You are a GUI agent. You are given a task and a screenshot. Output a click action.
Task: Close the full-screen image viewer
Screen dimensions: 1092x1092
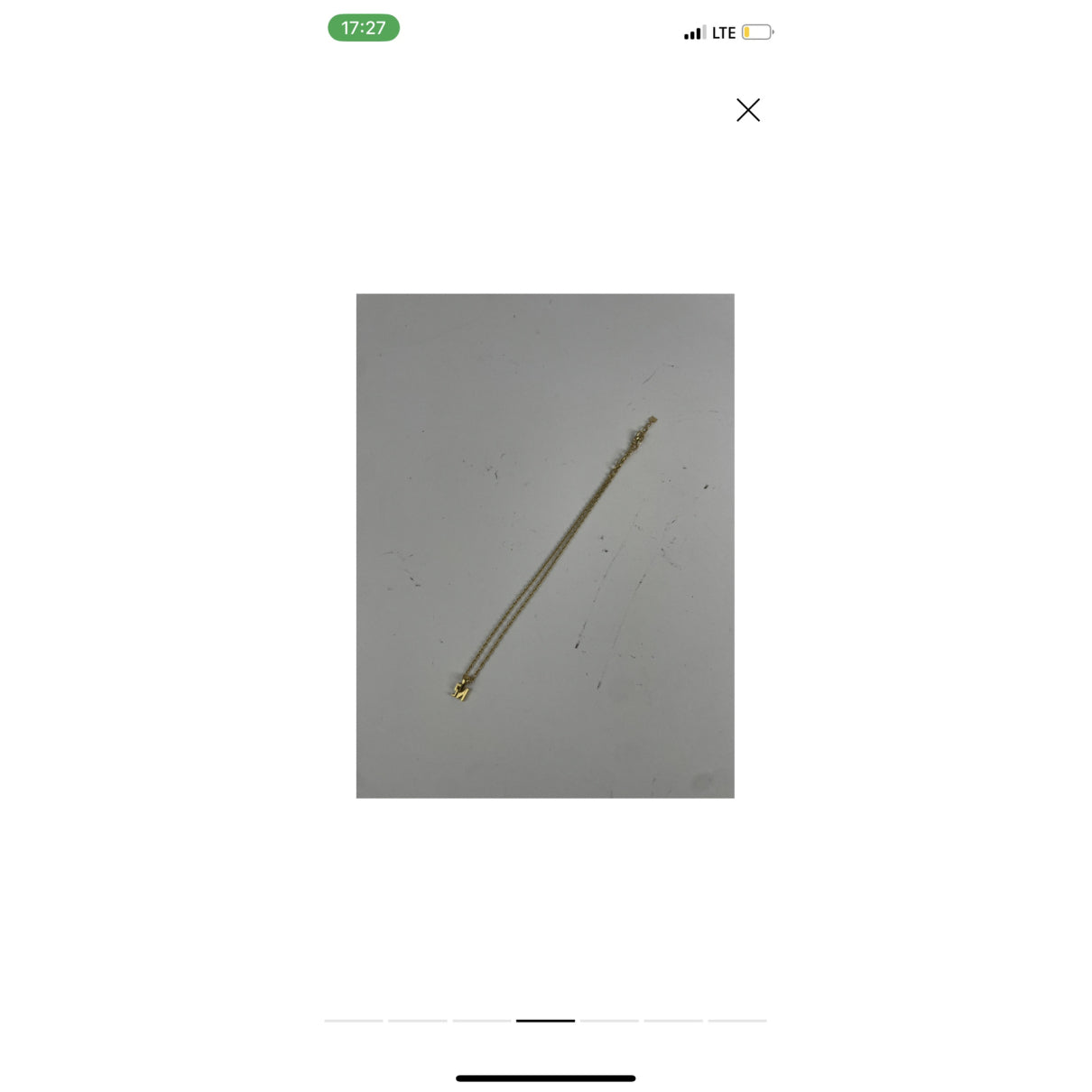[747, 110]
